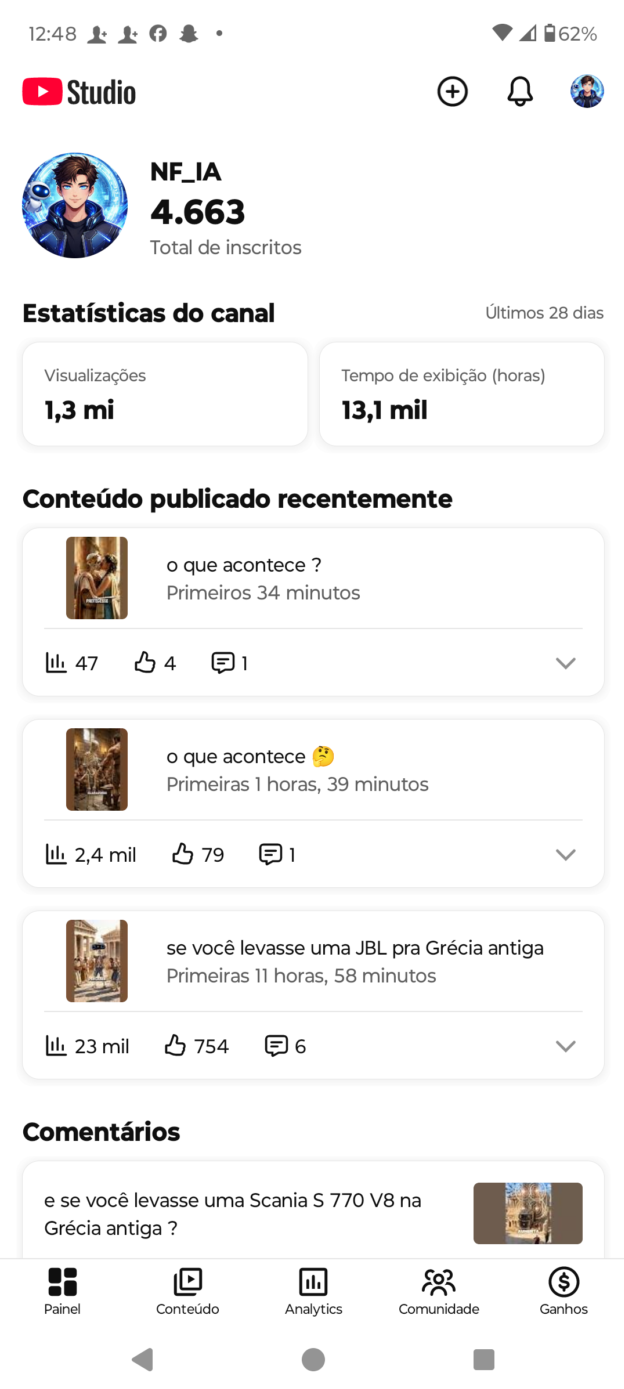Go to the Analytics tab
This screenshot has width=624, height=1389.
313,1291
